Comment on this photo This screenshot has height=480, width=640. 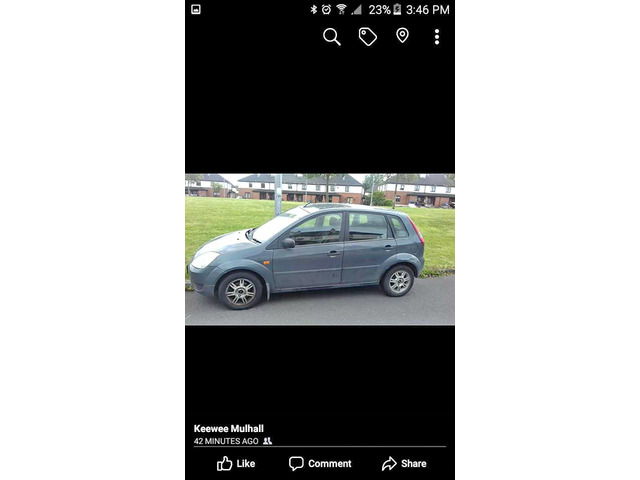point(320,463)
